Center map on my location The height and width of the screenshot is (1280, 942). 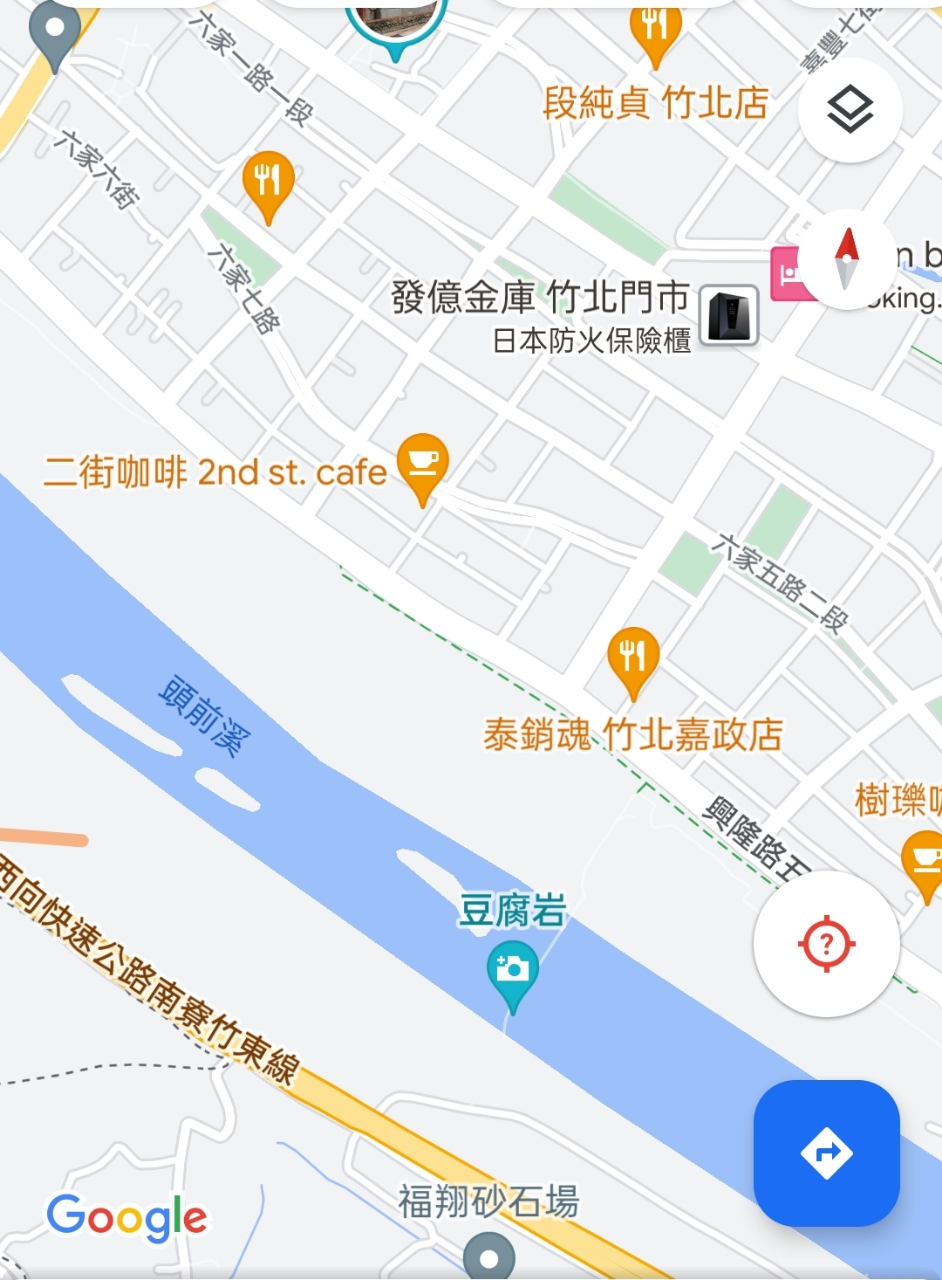point(826,943)
